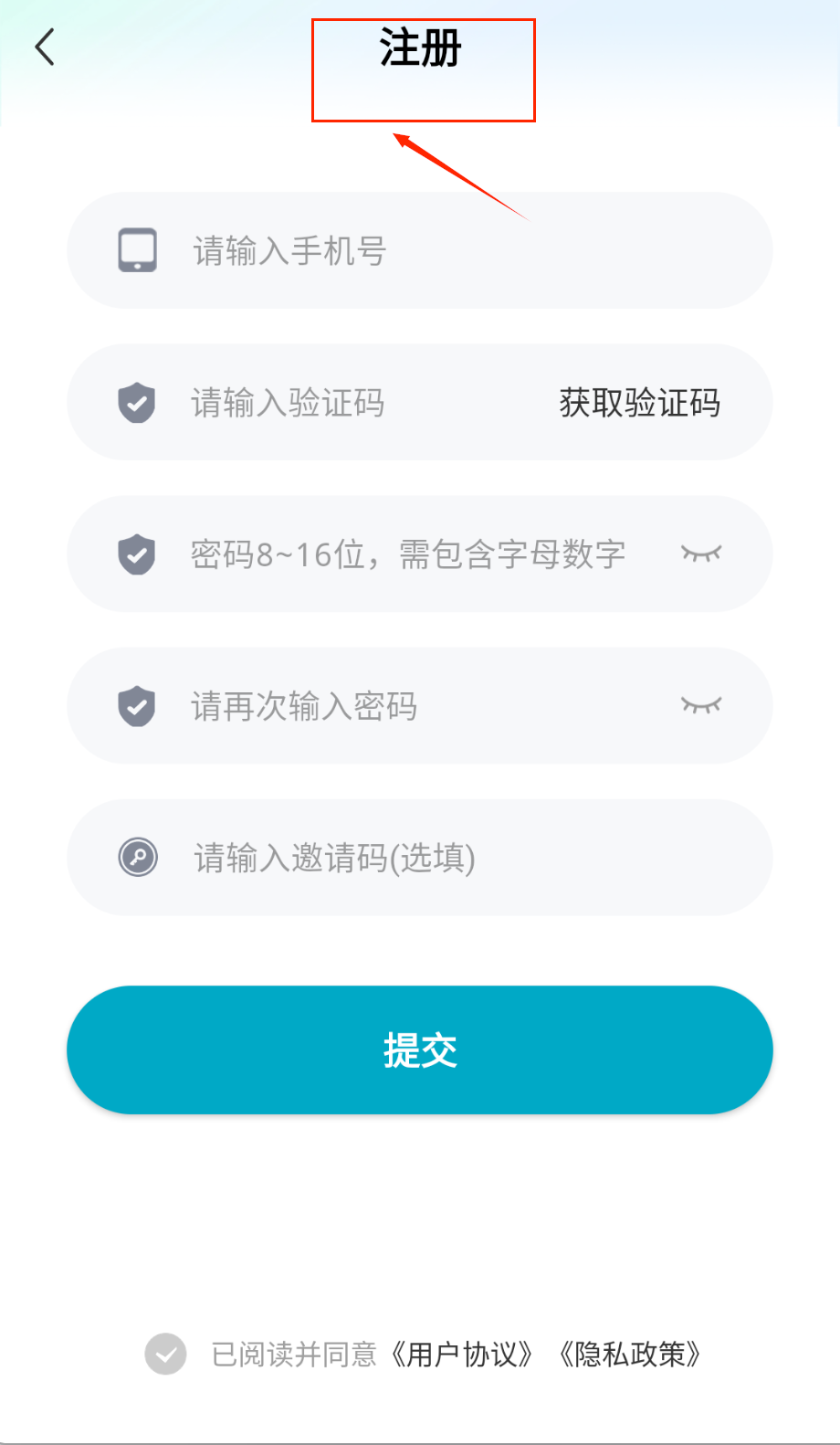
Task: Check the 已阅读并同意 agreement checkbox
Action: [165, 1354]
